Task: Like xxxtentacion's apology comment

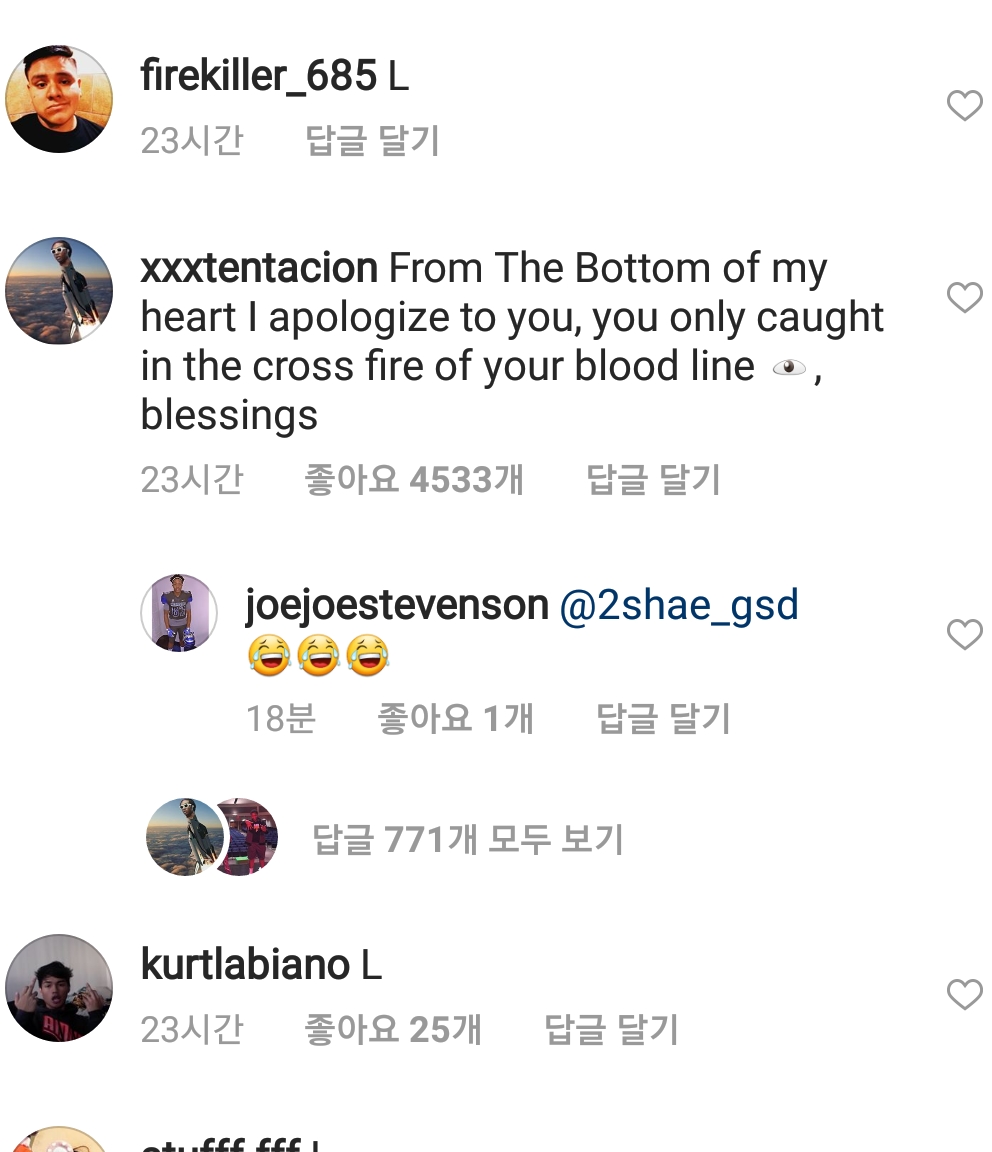Action: point(964,297)
